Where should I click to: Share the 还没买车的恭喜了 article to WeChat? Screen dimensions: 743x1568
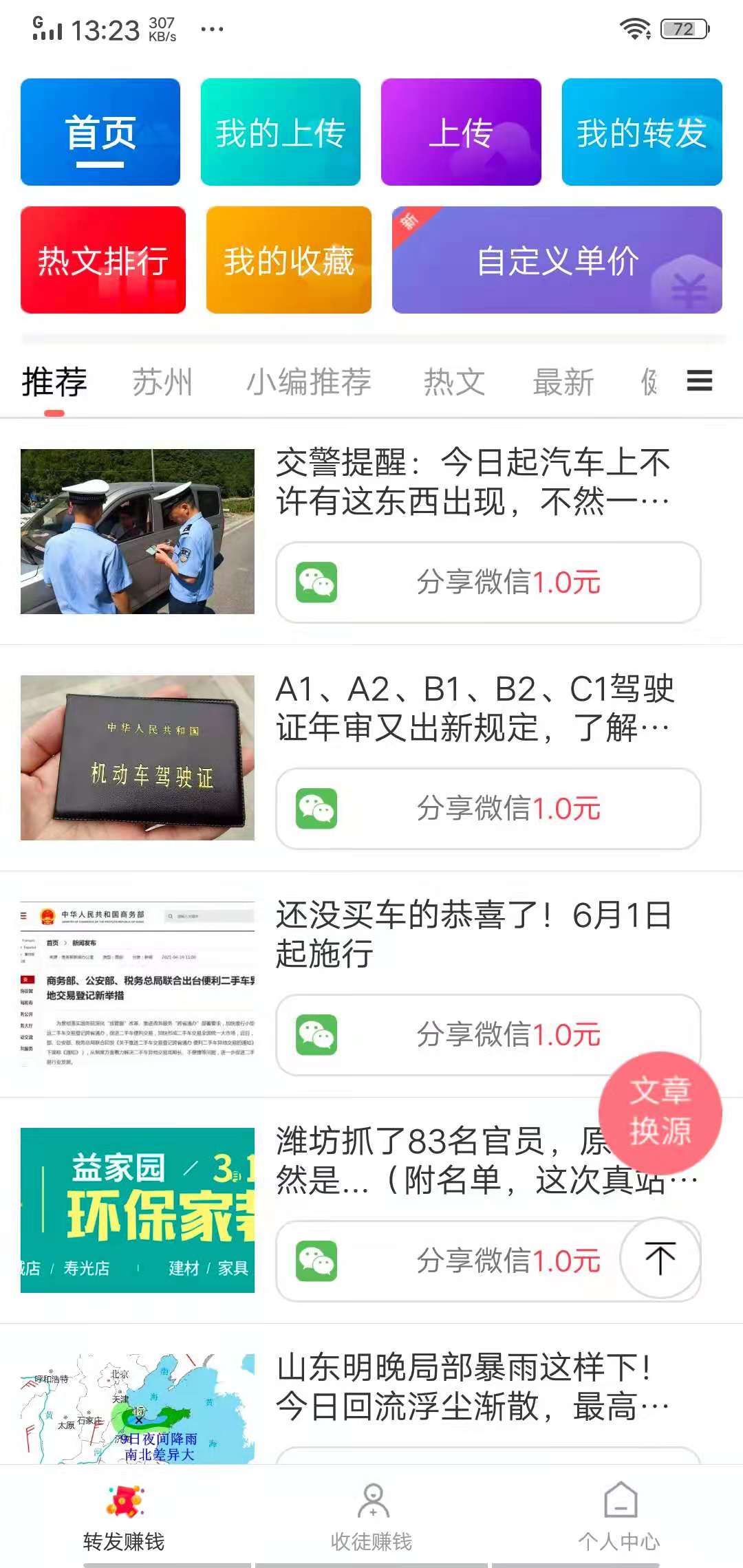point(488,1034)
